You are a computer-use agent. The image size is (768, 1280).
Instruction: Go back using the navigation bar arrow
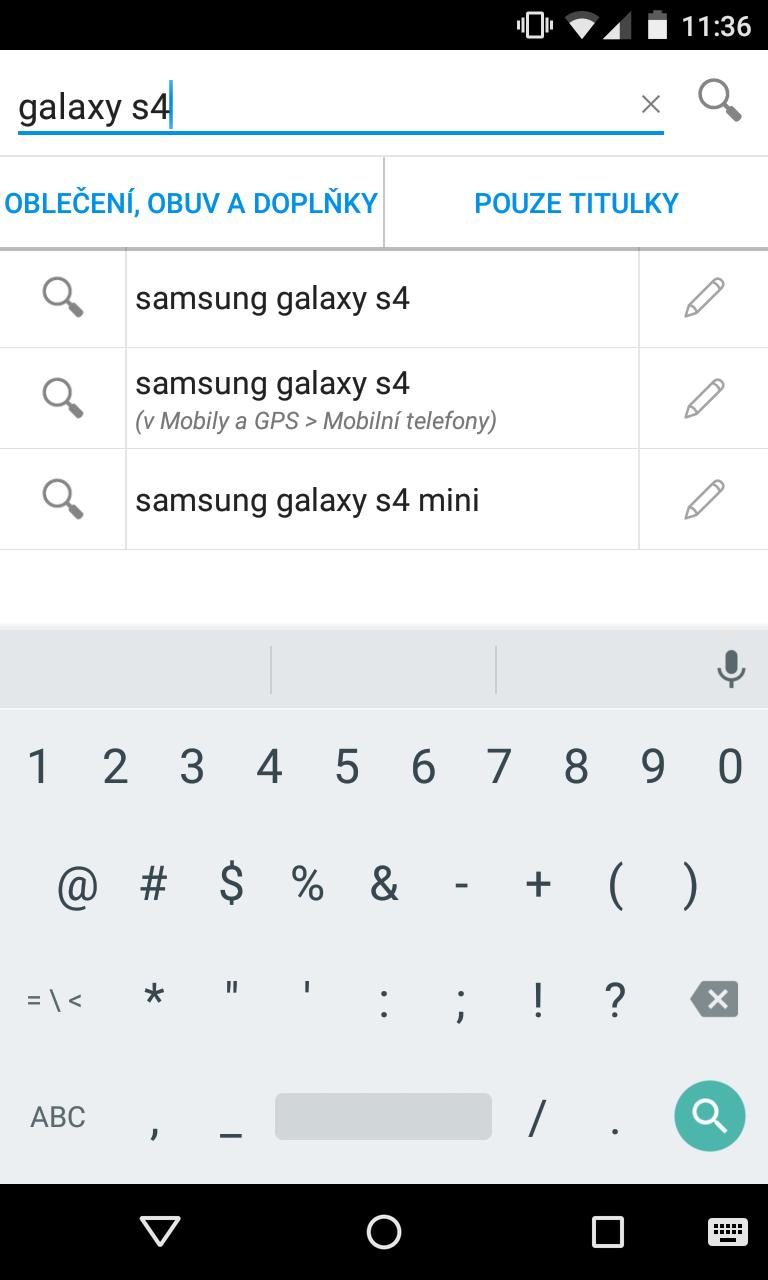(160, 1231)
